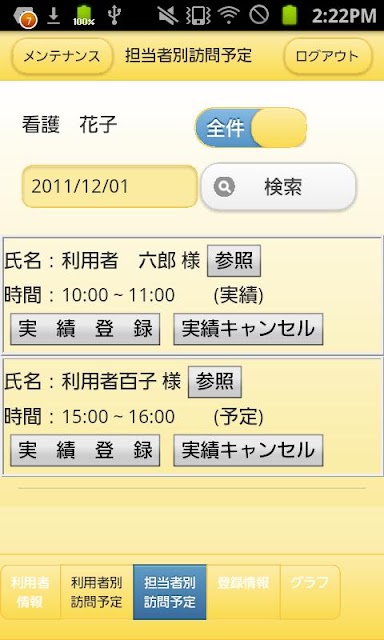Switch to the 利用者情報 tab

pos(31,592)
